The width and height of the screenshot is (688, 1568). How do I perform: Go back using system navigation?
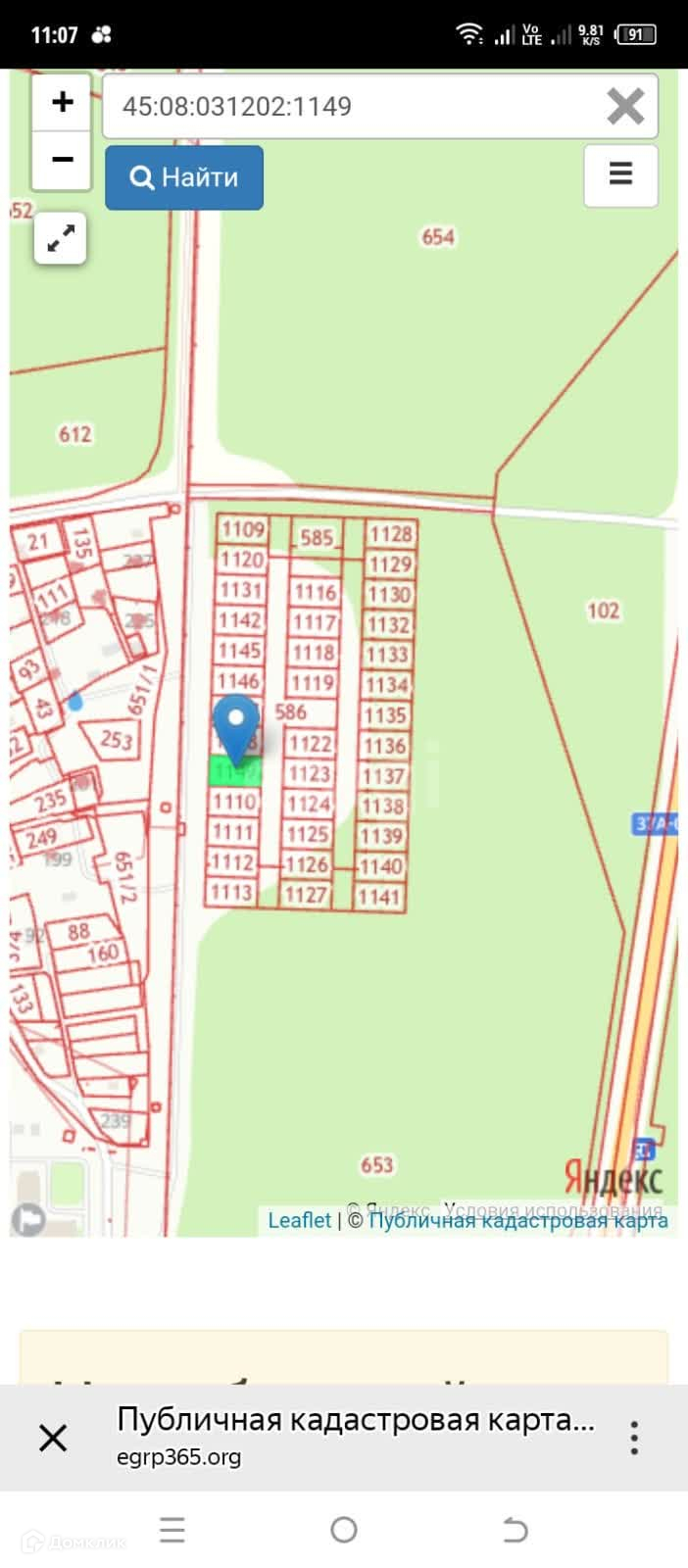pyautogui.click(x=515, y=1530)
